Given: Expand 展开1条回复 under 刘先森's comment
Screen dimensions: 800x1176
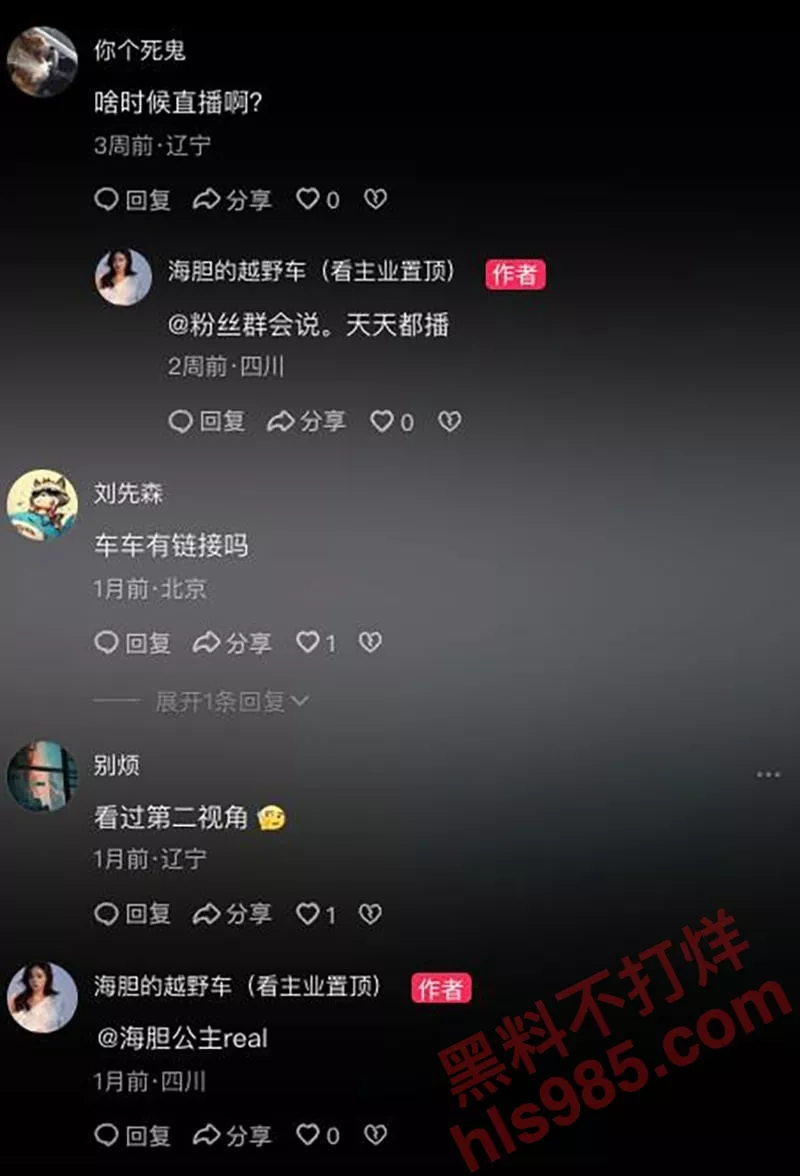Looking at the screenshot, I should click(232, 702).
